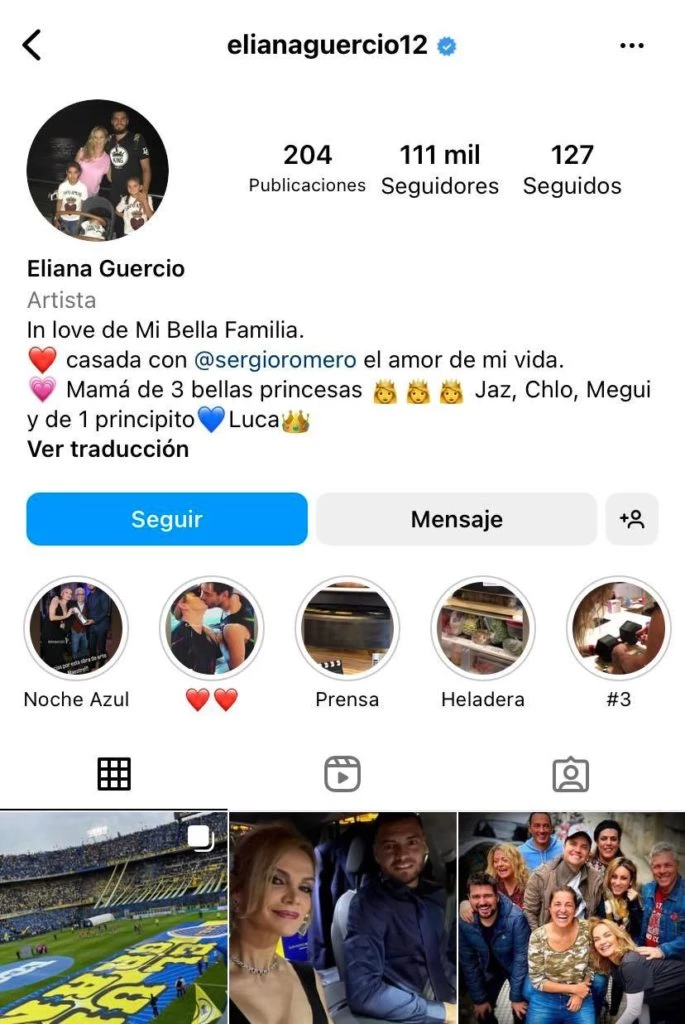Open the stadium carousel post
The width and height of the screenshot is (685, 1024).
pos(113,917)
